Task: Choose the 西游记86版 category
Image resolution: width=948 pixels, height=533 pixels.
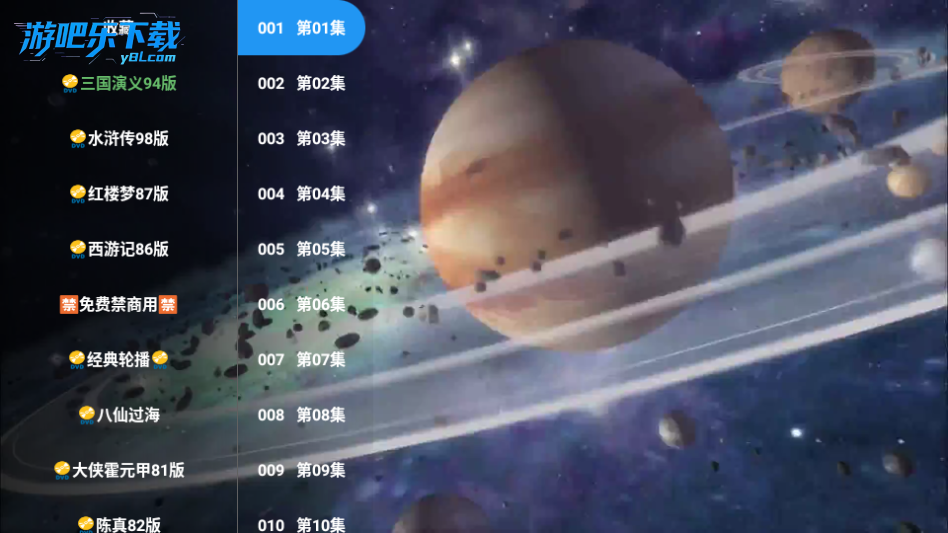Action: [119, 249]
